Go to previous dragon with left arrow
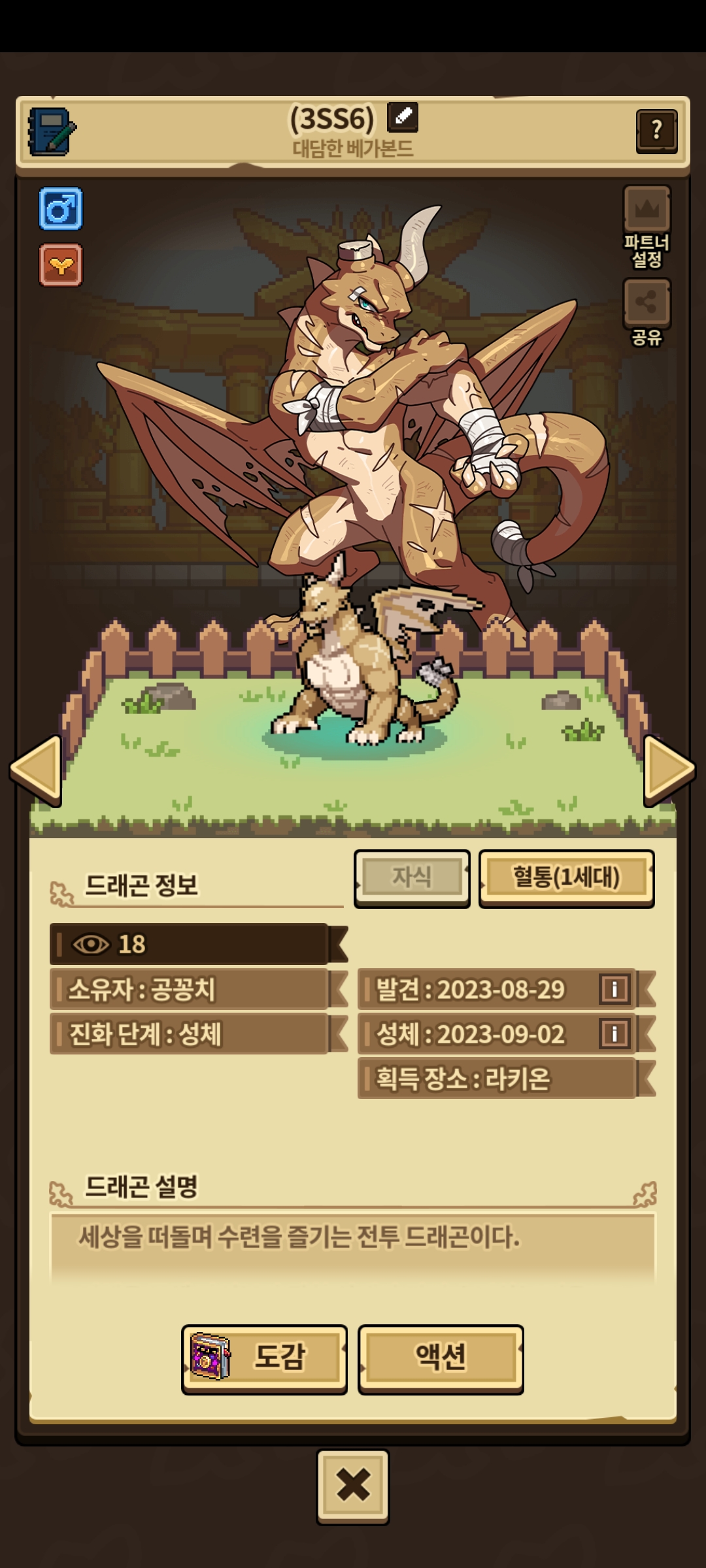 (37, 770)
